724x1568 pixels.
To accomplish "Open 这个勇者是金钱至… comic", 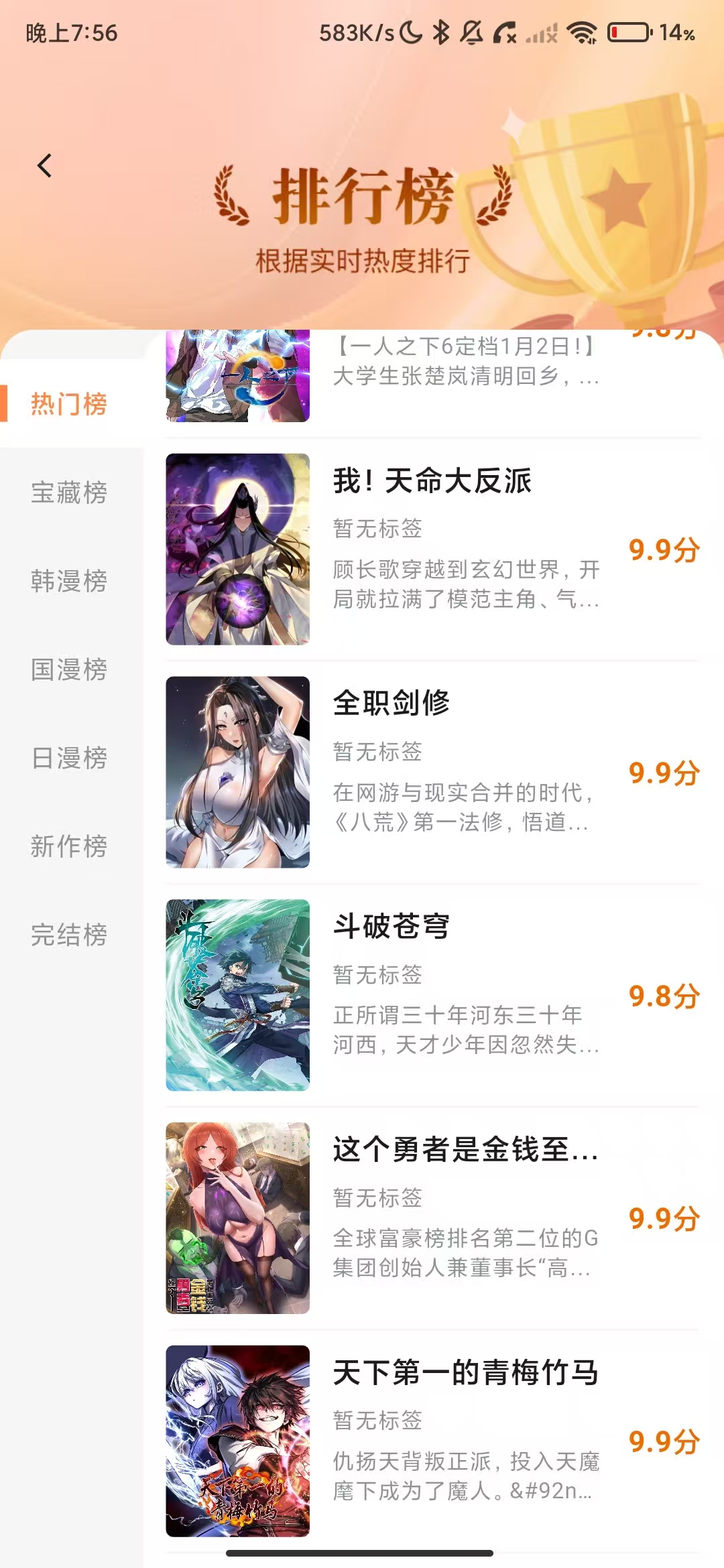I will 433,1218.
